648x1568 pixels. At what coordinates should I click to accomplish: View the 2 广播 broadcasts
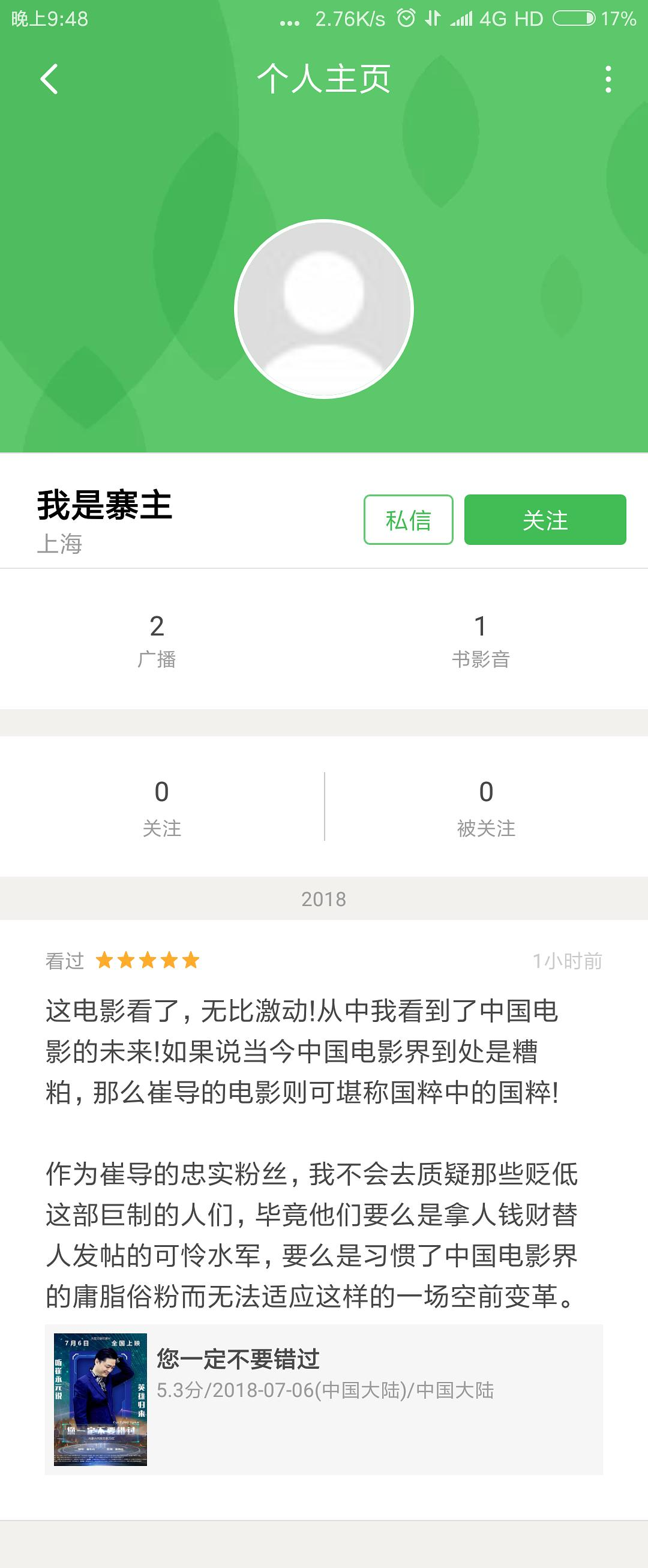point(157,640)
